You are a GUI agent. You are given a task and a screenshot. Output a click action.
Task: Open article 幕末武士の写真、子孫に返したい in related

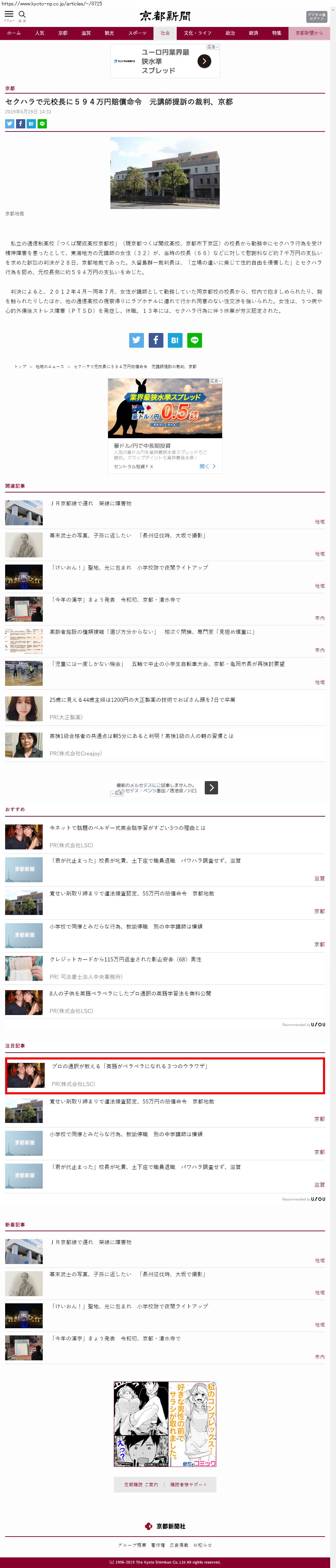point(128,536)
